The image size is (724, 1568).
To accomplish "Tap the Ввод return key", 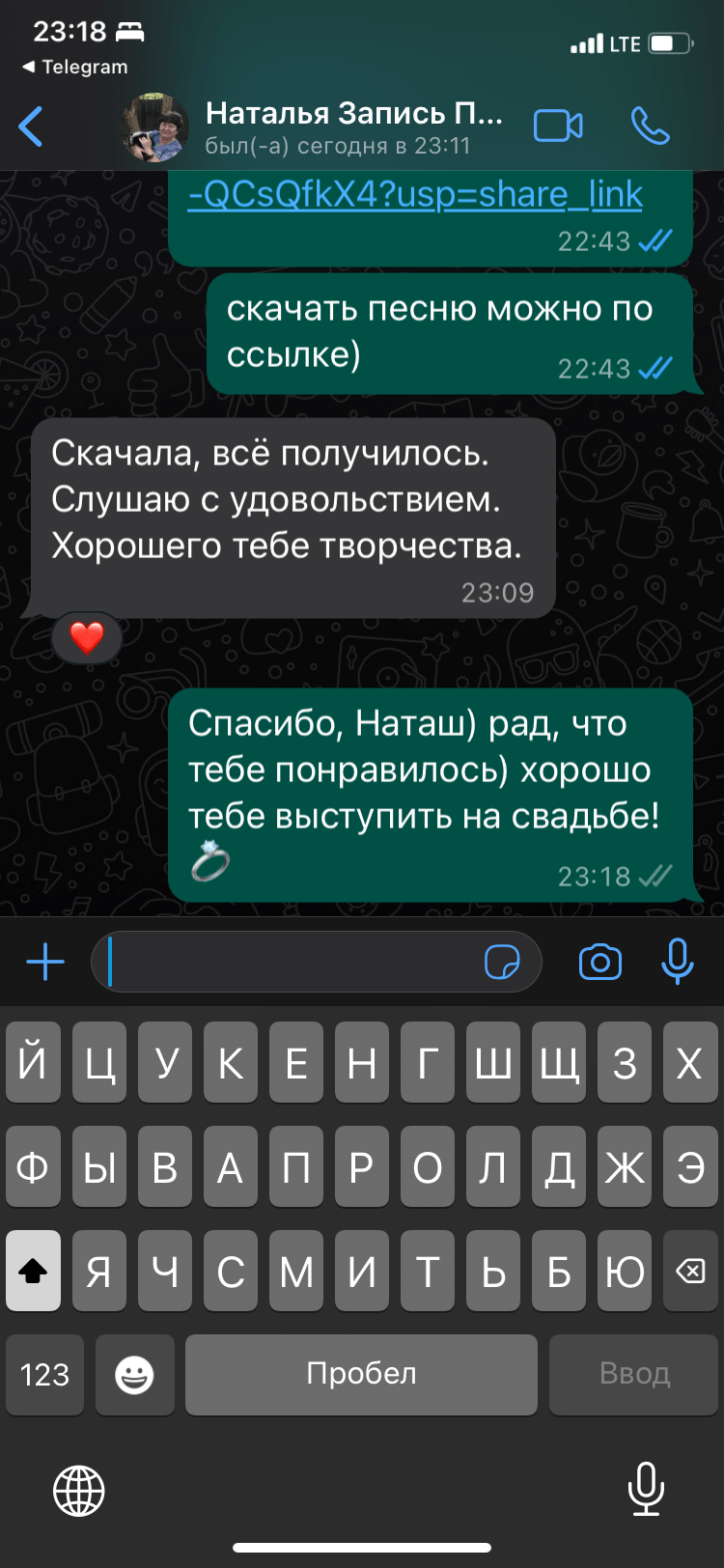I will coord(634,1375).
